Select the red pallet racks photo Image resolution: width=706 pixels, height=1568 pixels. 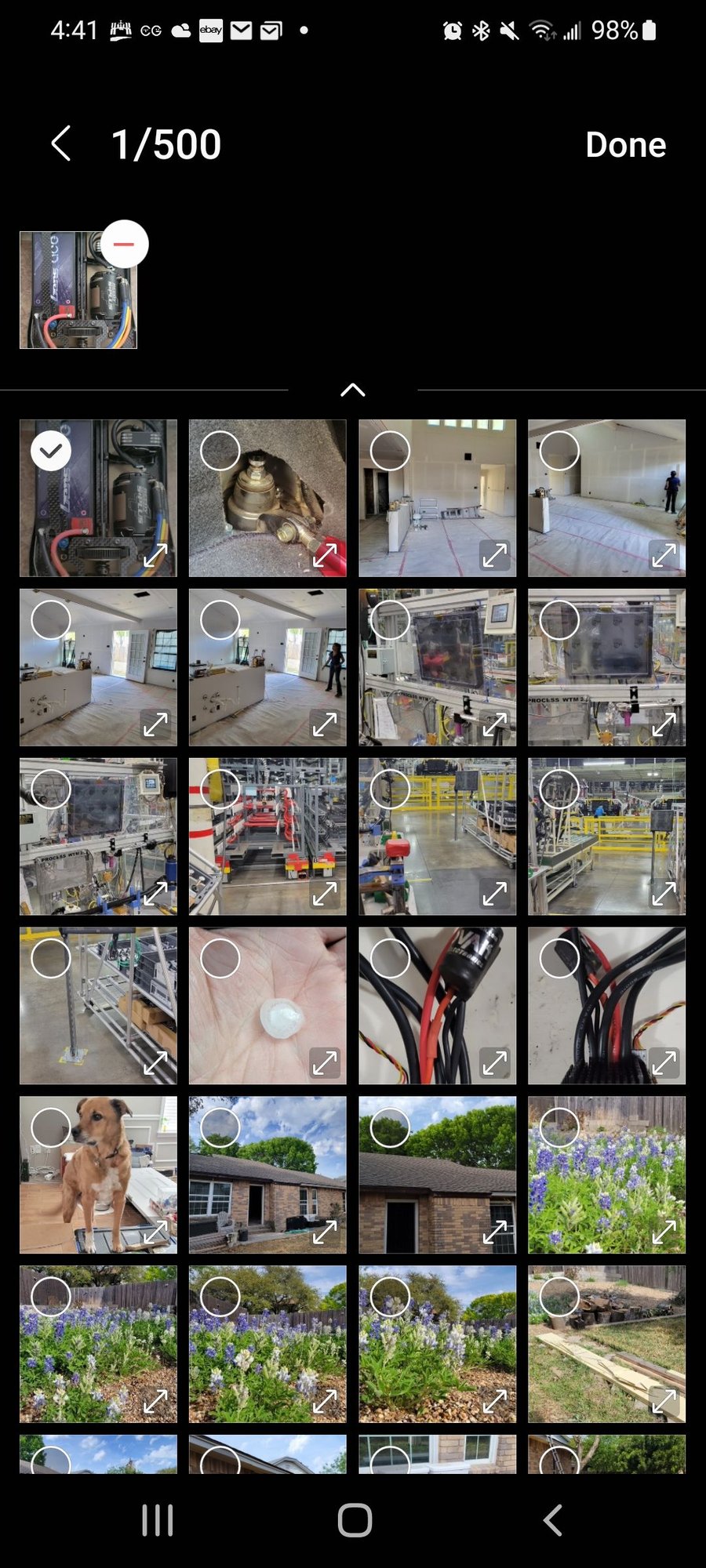[x=220, y=789]
